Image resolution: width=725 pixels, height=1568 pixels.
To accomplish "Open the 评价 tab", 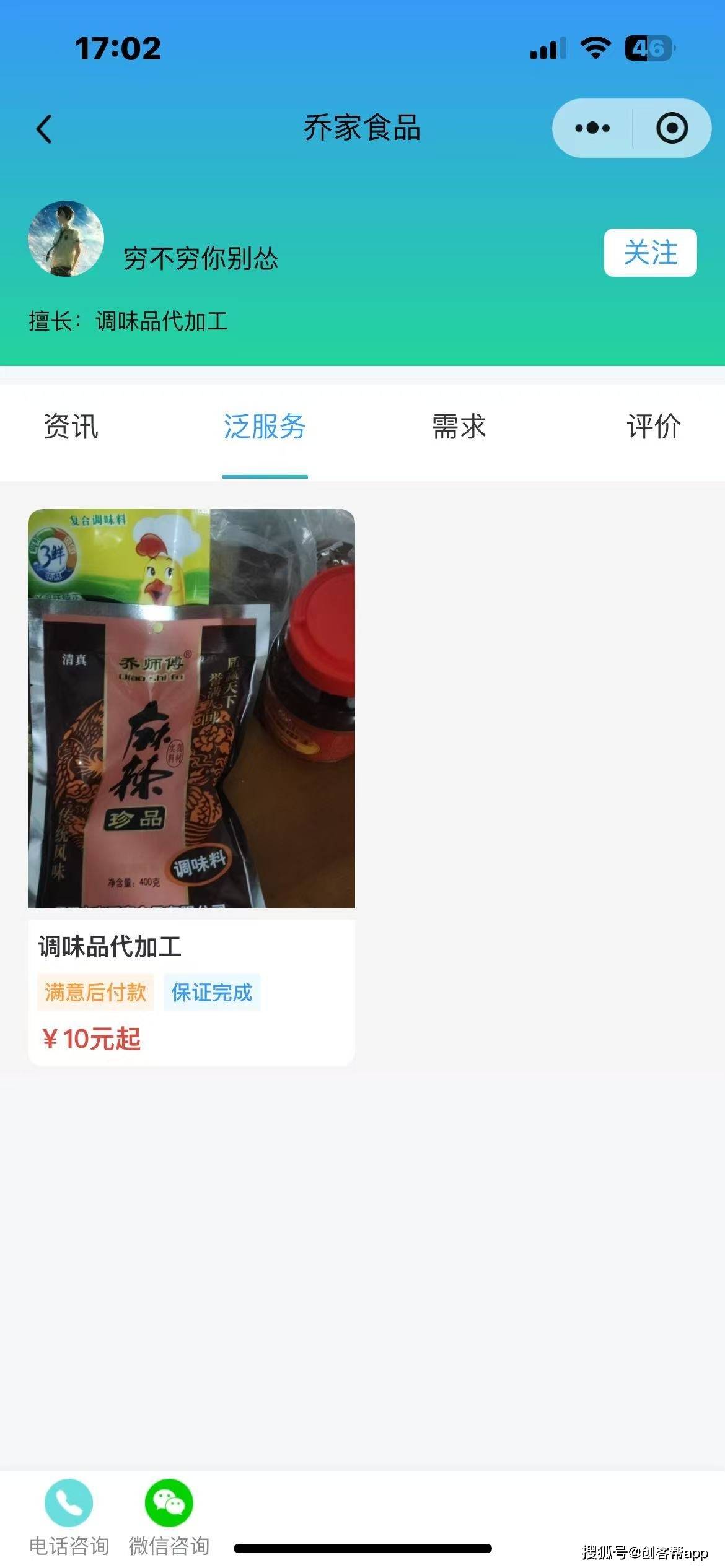I will [x=653, y=427].
